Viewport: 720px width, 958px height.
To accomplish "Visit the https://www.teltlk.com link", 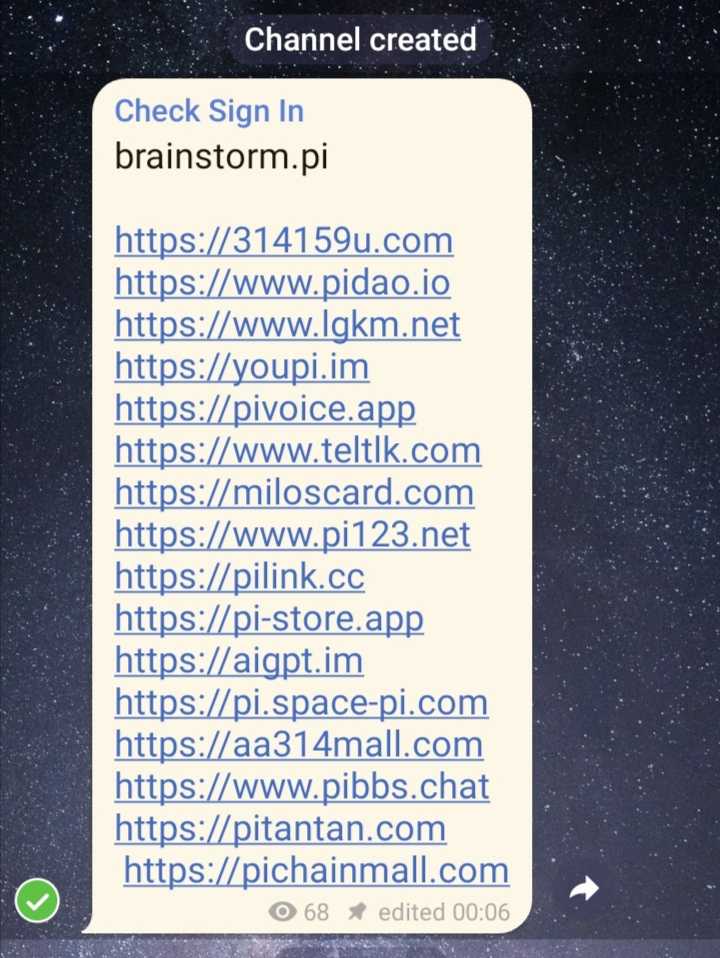I will tap(297, 451).
